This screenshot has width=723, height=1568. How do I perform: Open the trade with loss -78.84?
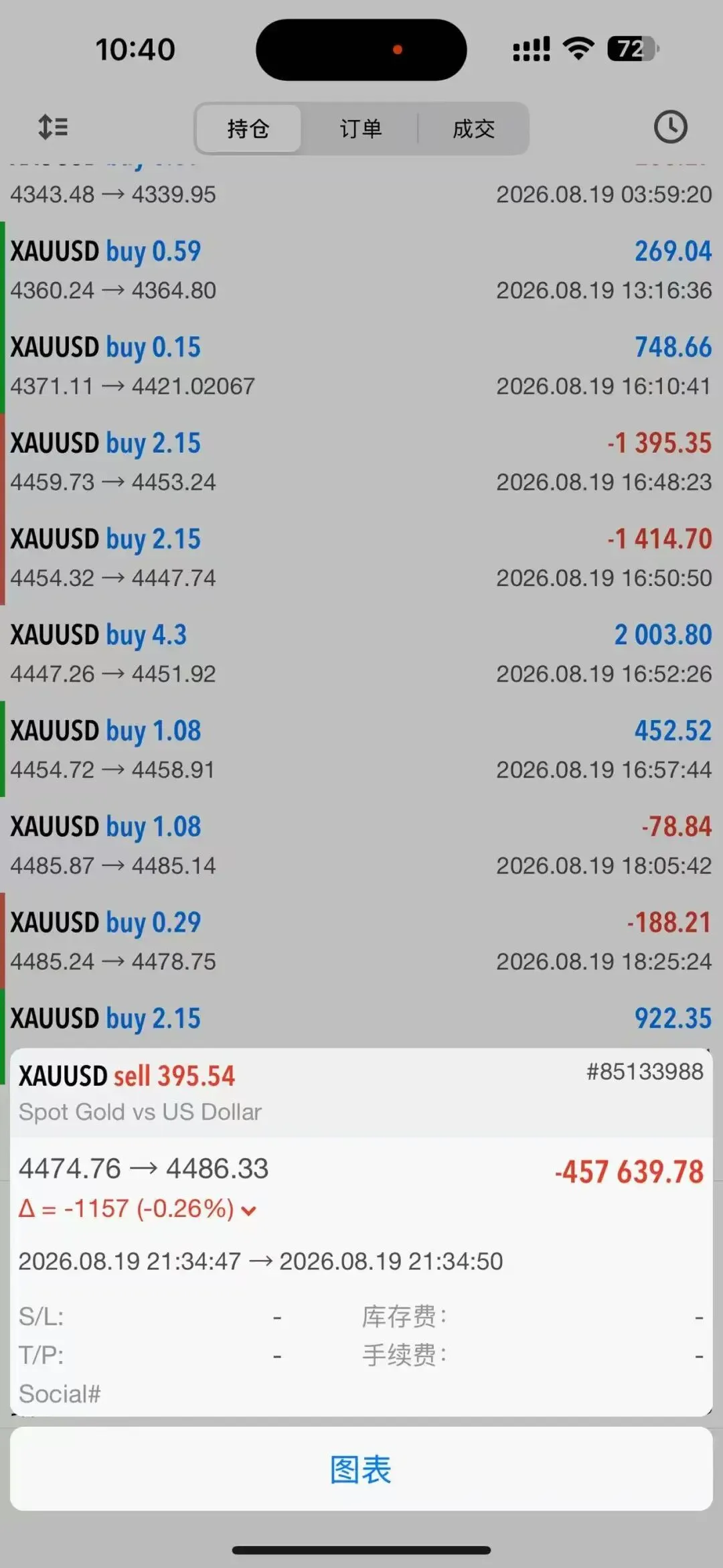pos(361,845)
